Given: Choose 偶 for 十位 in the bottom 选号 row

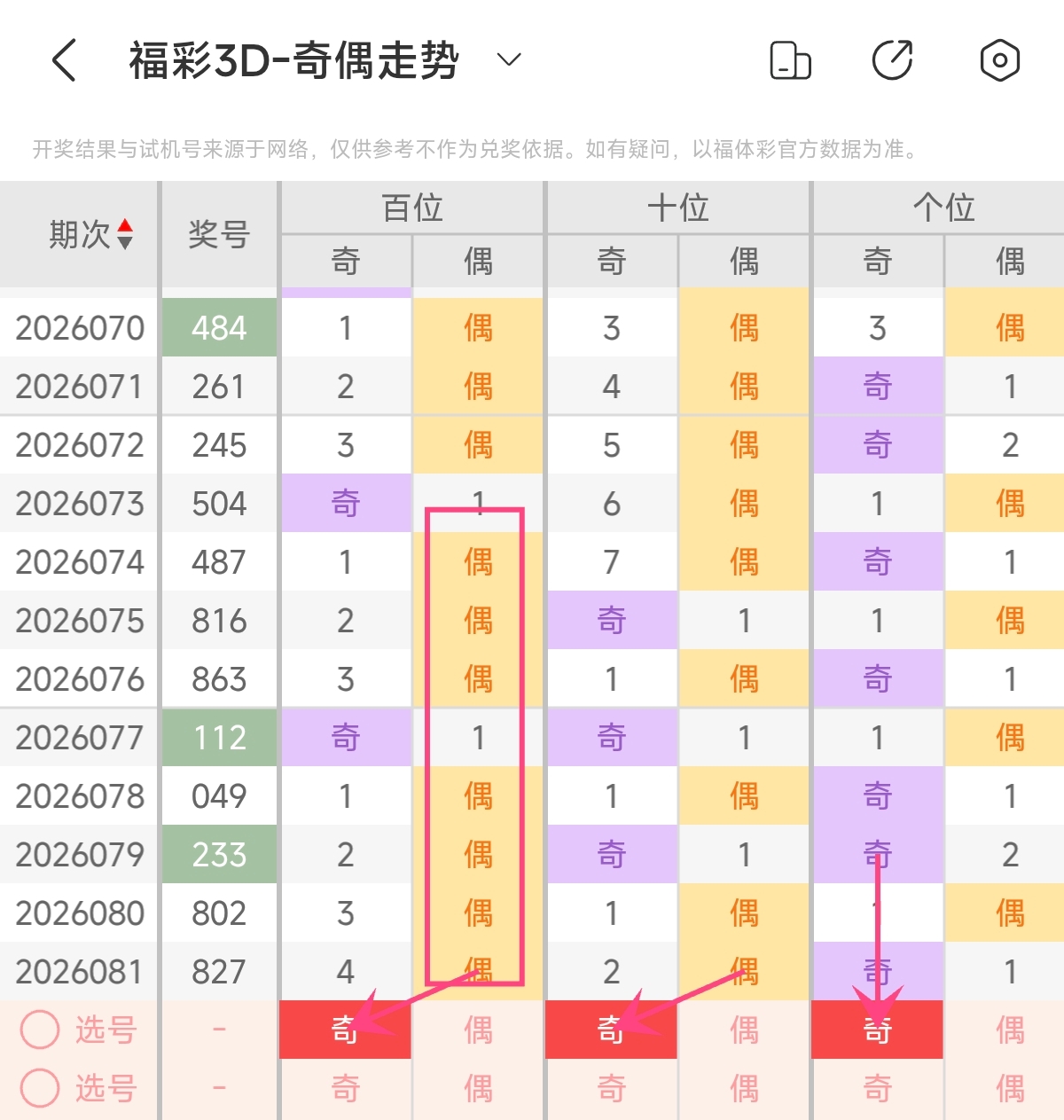Looking at the screenshot, I should coord(744,1088).
